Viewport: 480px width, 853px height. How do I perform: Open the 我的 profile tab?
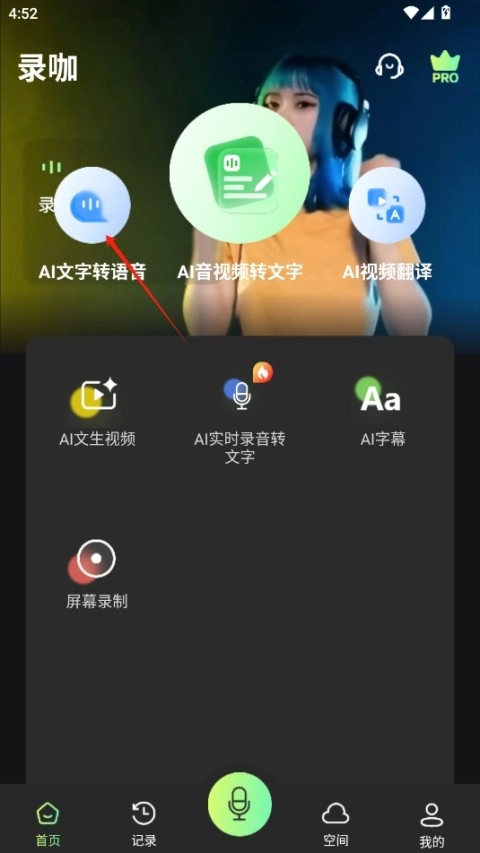432,825
